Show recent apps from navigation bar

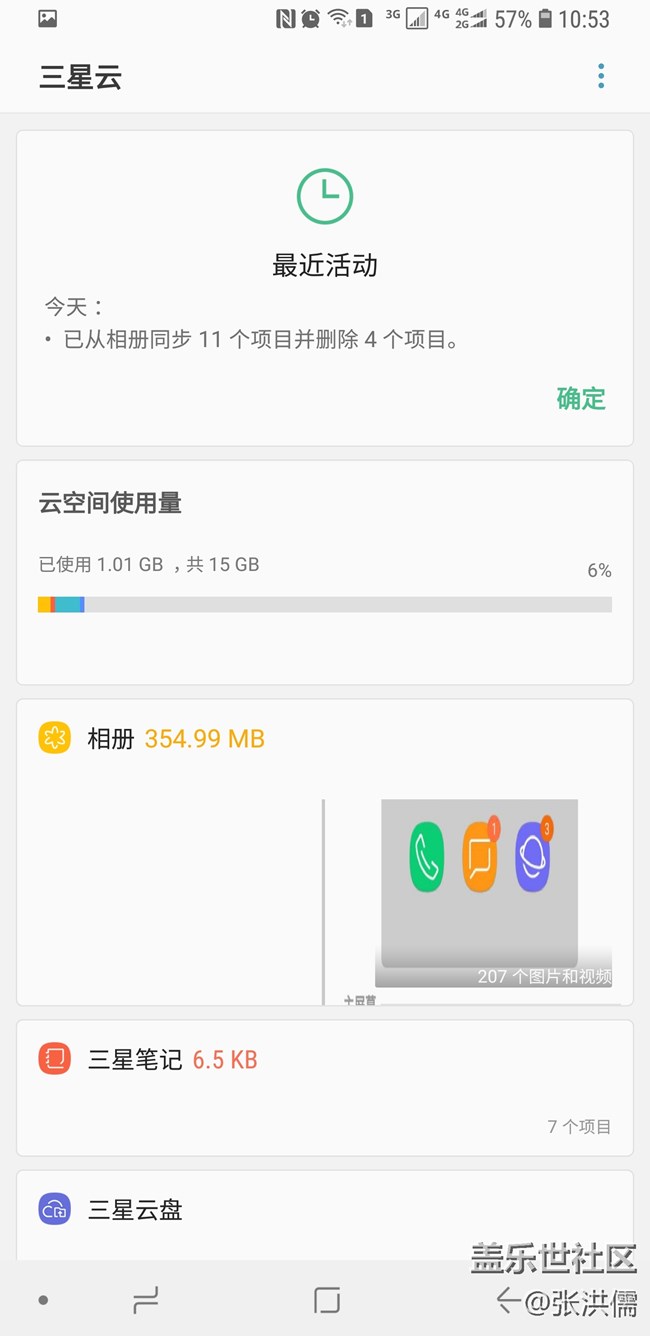point(146,1300)
